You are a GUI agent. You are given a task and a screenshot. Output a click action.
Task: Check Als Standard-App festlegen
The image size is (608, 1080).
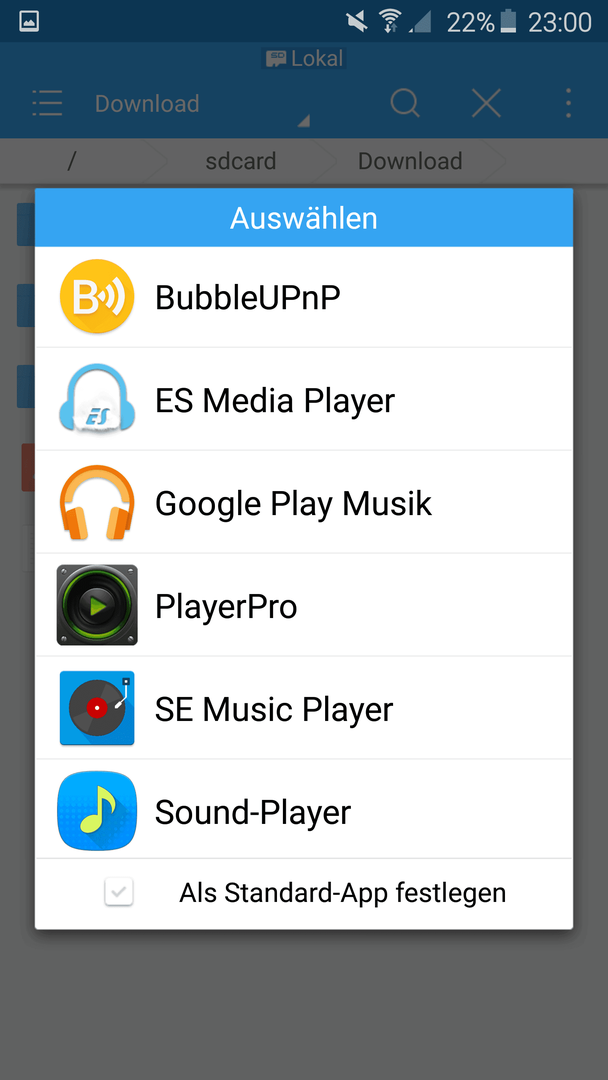(118, 893)
